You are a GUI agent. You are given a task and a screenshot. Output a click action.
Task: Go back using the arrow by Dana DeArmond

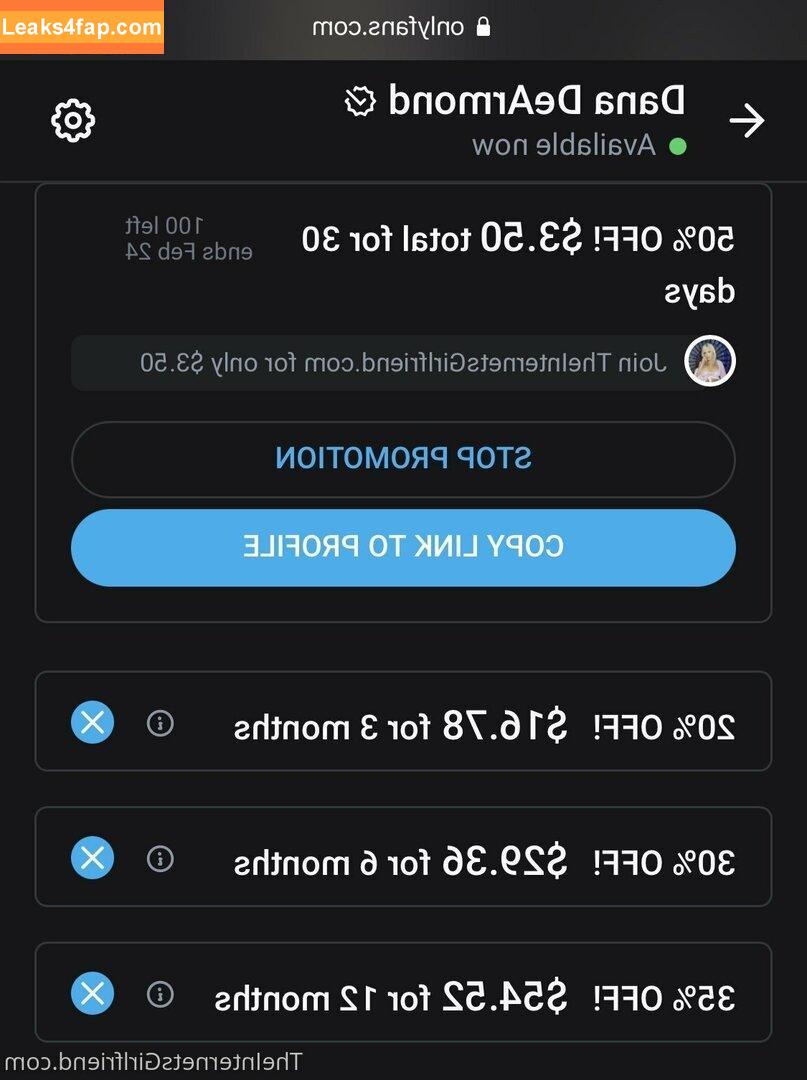point(746,121)
